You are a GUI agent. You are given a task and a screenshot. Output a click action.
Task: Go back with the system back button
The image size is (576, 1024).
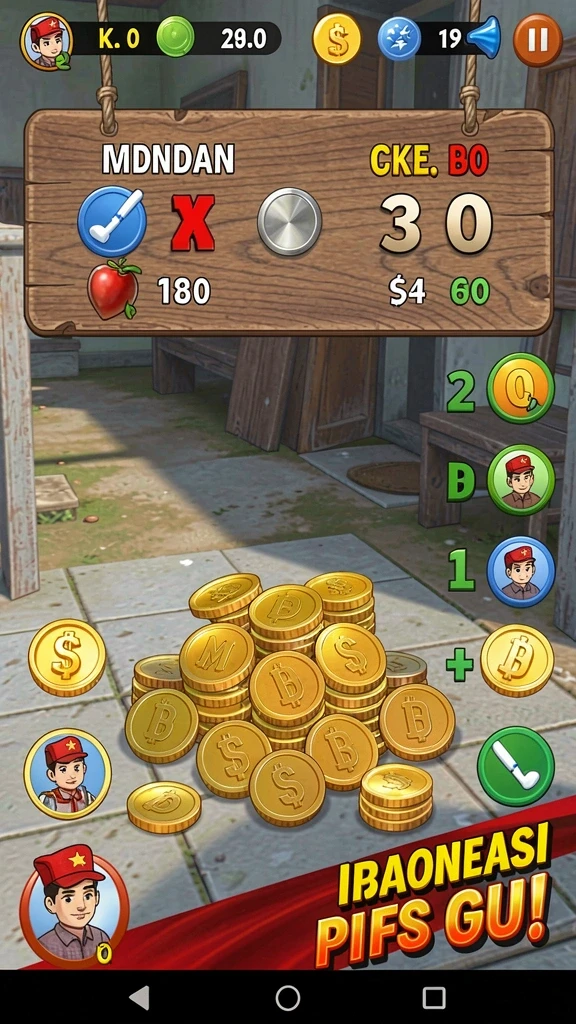coord(139,998)
